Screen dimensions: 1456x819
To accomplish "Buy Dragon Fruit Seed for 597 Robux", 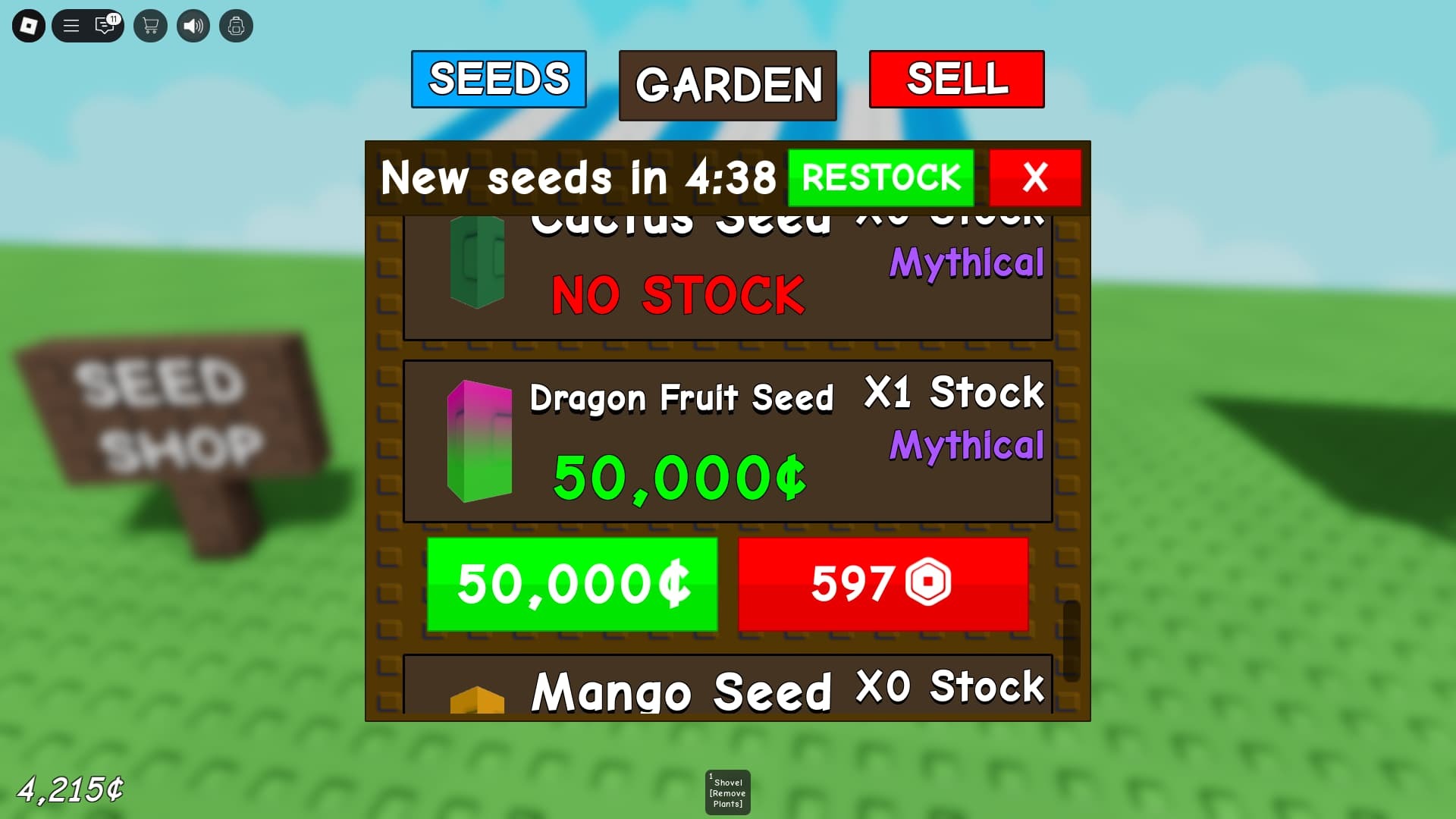I will click(883, 584).
